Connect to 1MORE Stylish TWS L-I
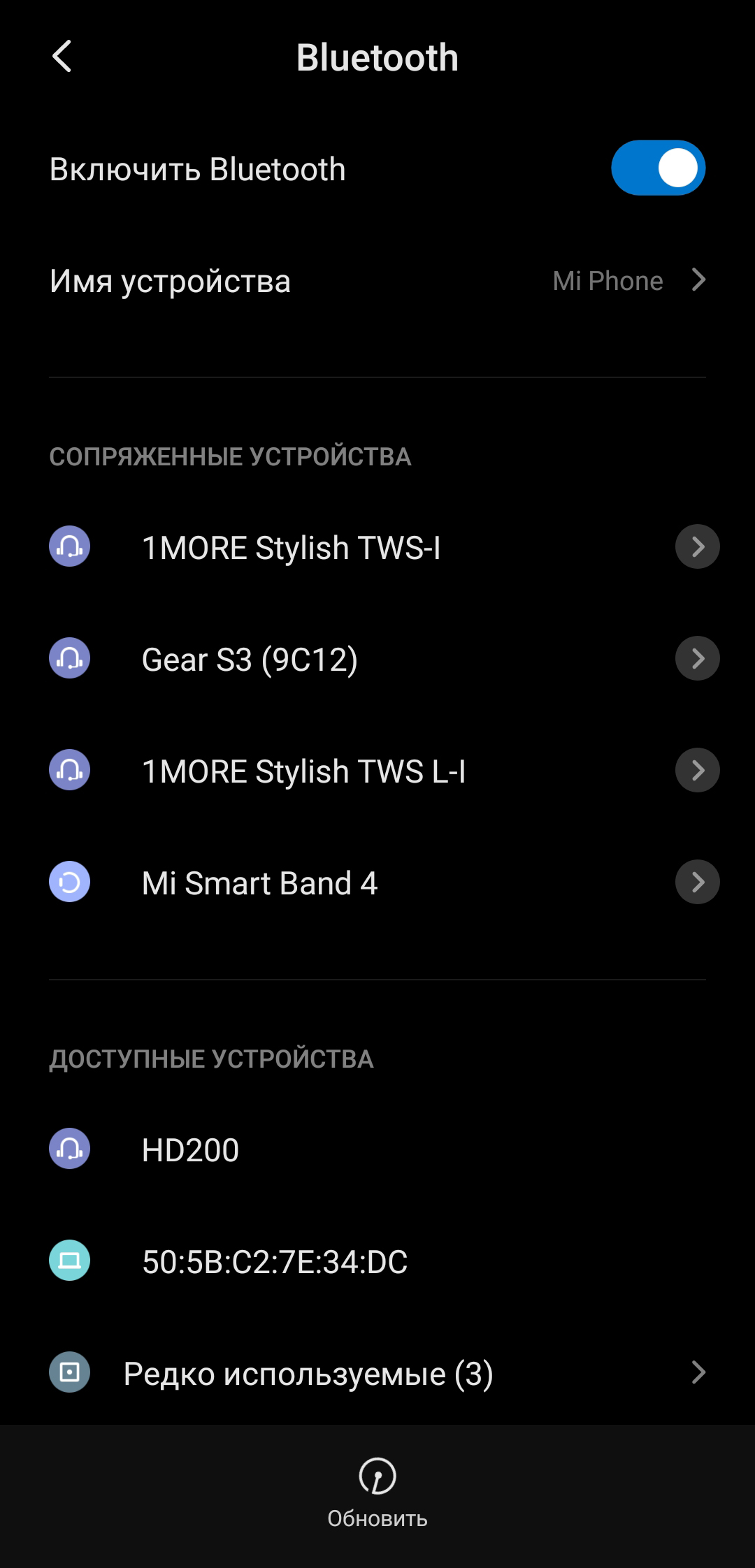Screen dimensions: 755x1568 (x=303, y=771)
